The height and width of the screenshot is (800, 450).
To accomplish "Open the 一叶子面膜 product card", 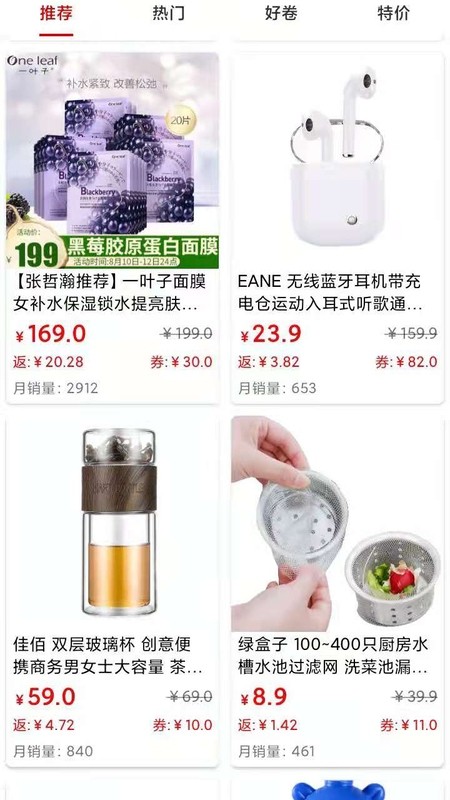I will point(112,228).
